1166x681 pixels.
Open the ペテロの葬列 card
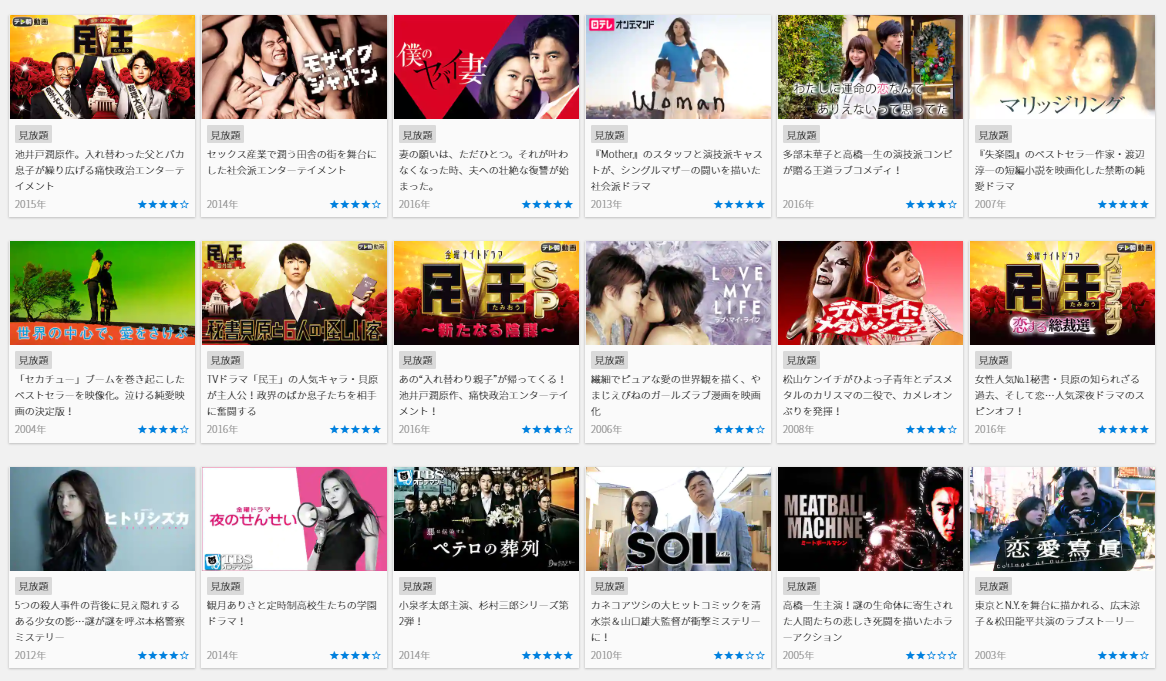tap(486, 520)
